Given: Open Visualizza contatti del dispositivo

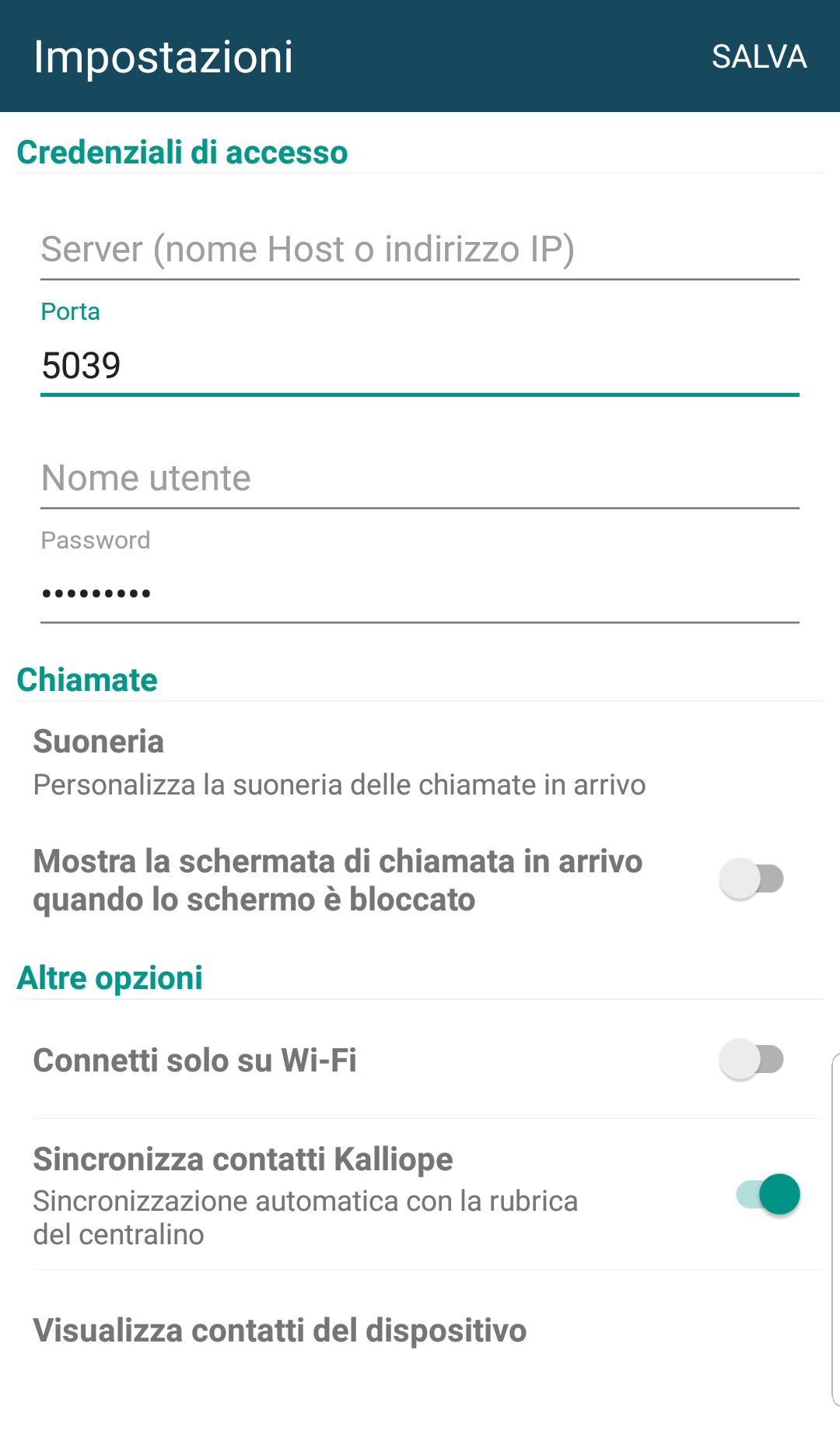Looking at the screenshot, I should tap(420, 1331).
